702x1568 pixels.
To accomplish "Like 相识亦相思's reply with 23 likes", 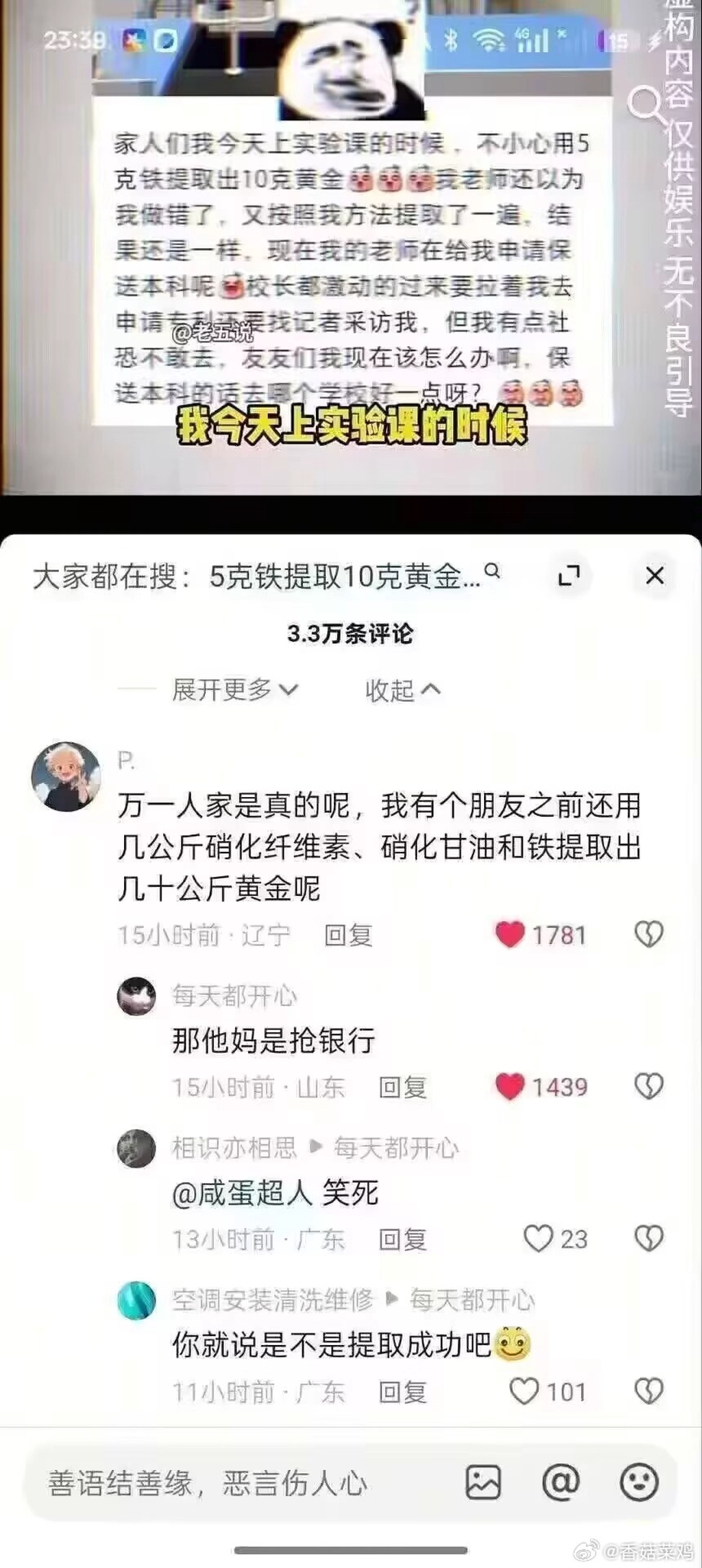I will 538,1239.
